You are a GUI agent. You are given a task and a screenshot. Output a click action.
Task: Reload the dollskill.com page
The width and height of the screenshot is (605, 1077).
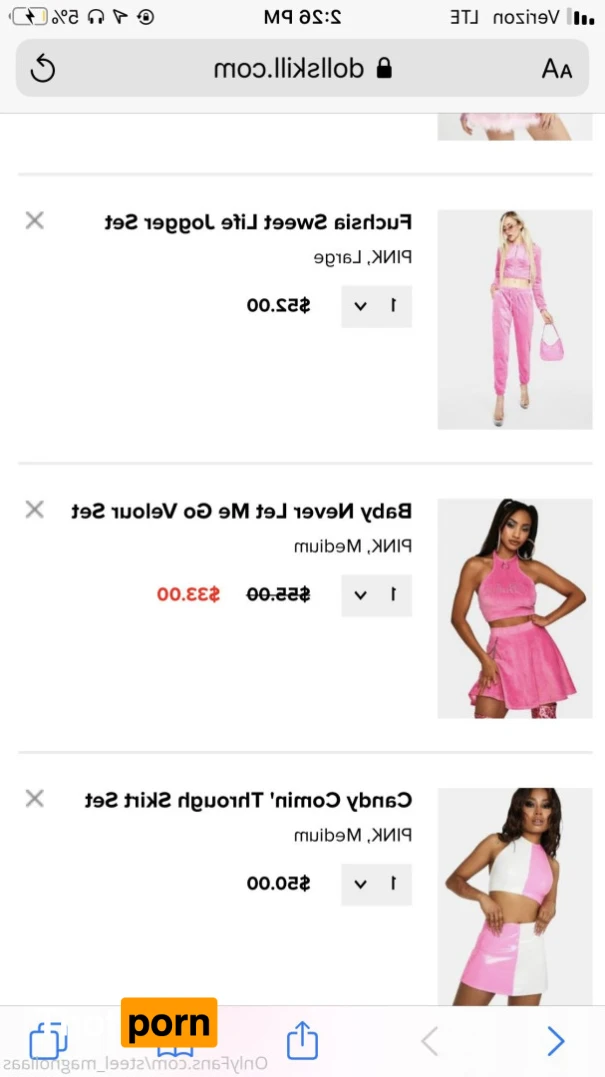pos(43,68)
